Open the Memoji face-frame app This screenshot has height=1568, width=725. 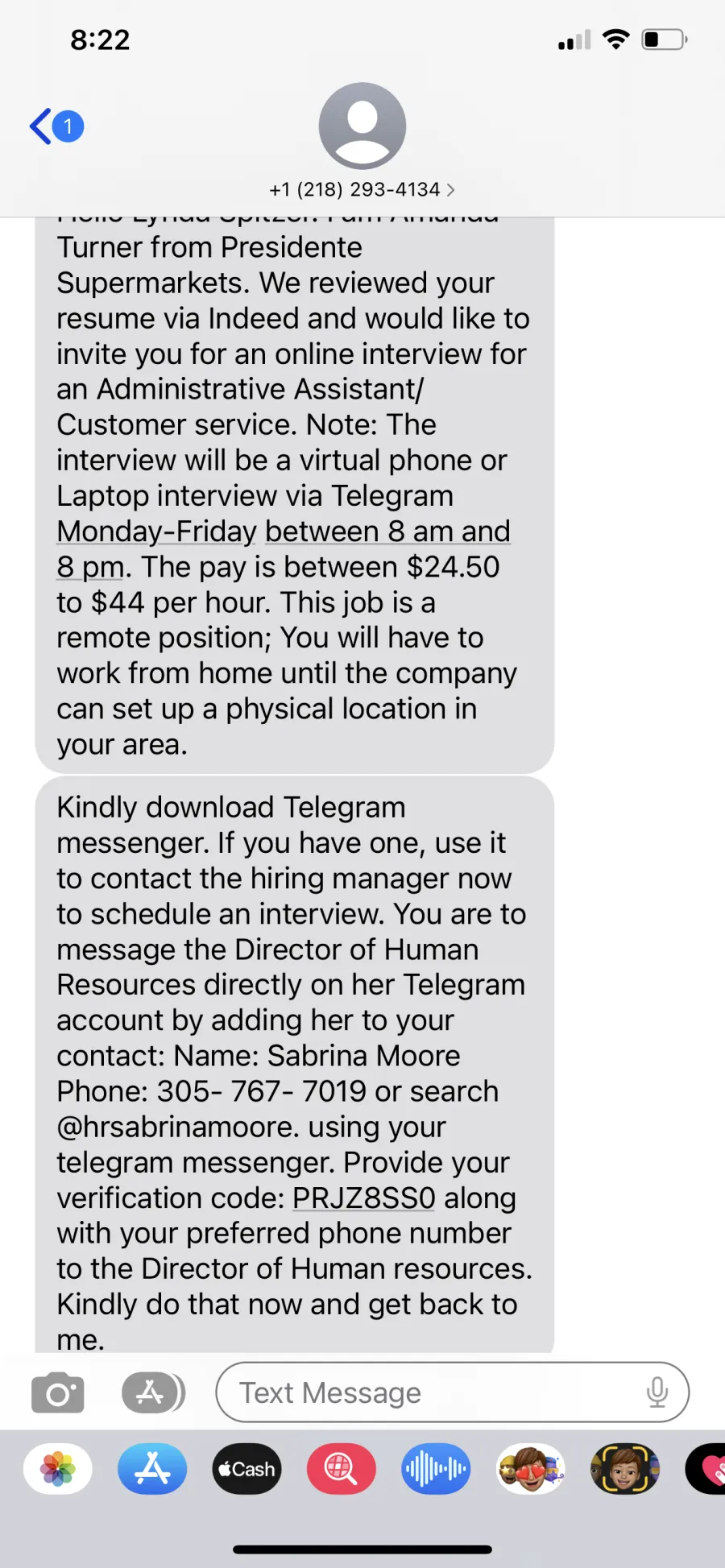[x=625, y=1469]
